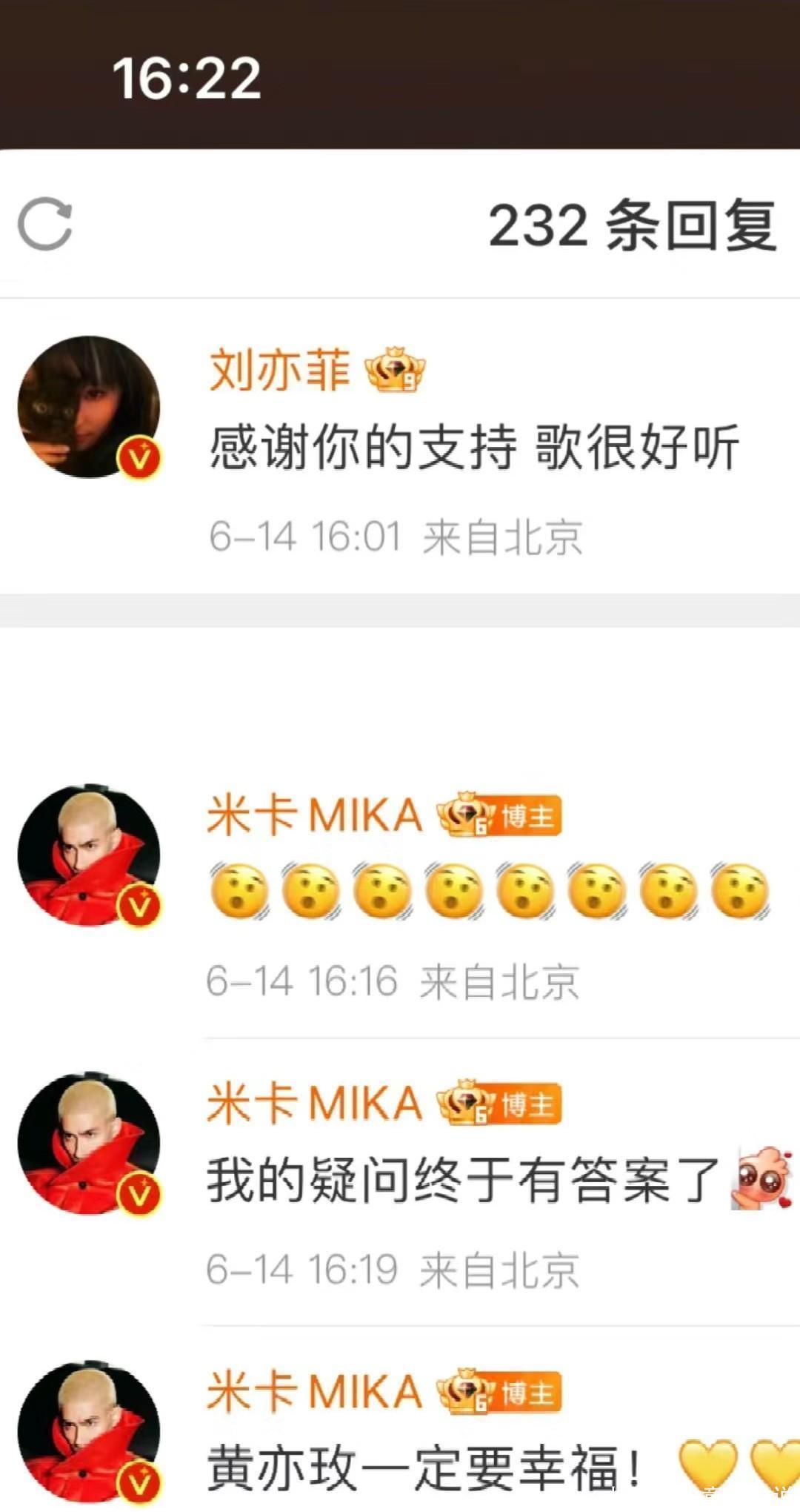Tap 米卡MIKA's name above 我的疑问终于有答案了
The image size is (800, 1512).
tap(314, 1104)
